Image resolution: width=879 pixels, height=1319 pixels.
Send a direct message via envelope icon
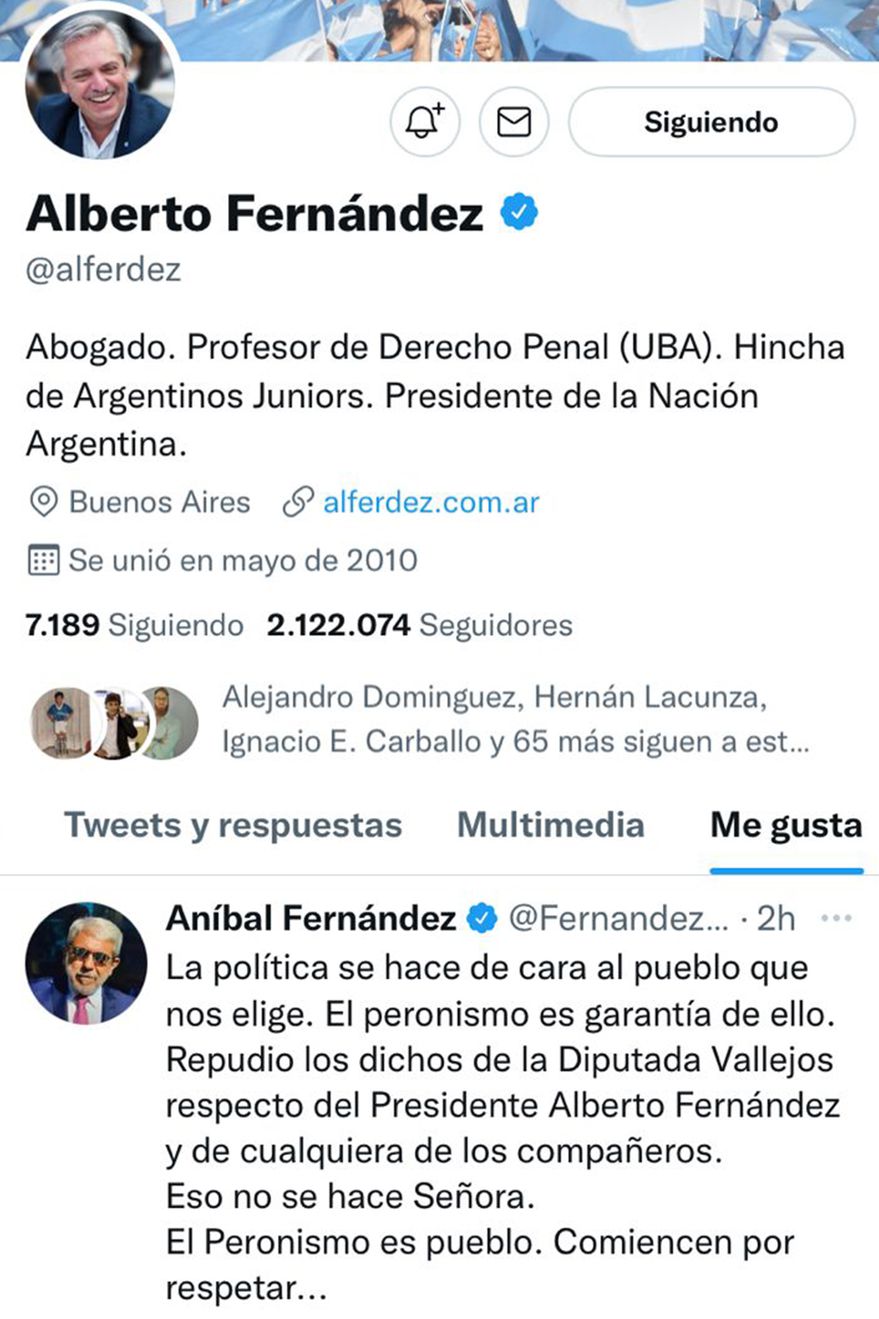[514, 122]
